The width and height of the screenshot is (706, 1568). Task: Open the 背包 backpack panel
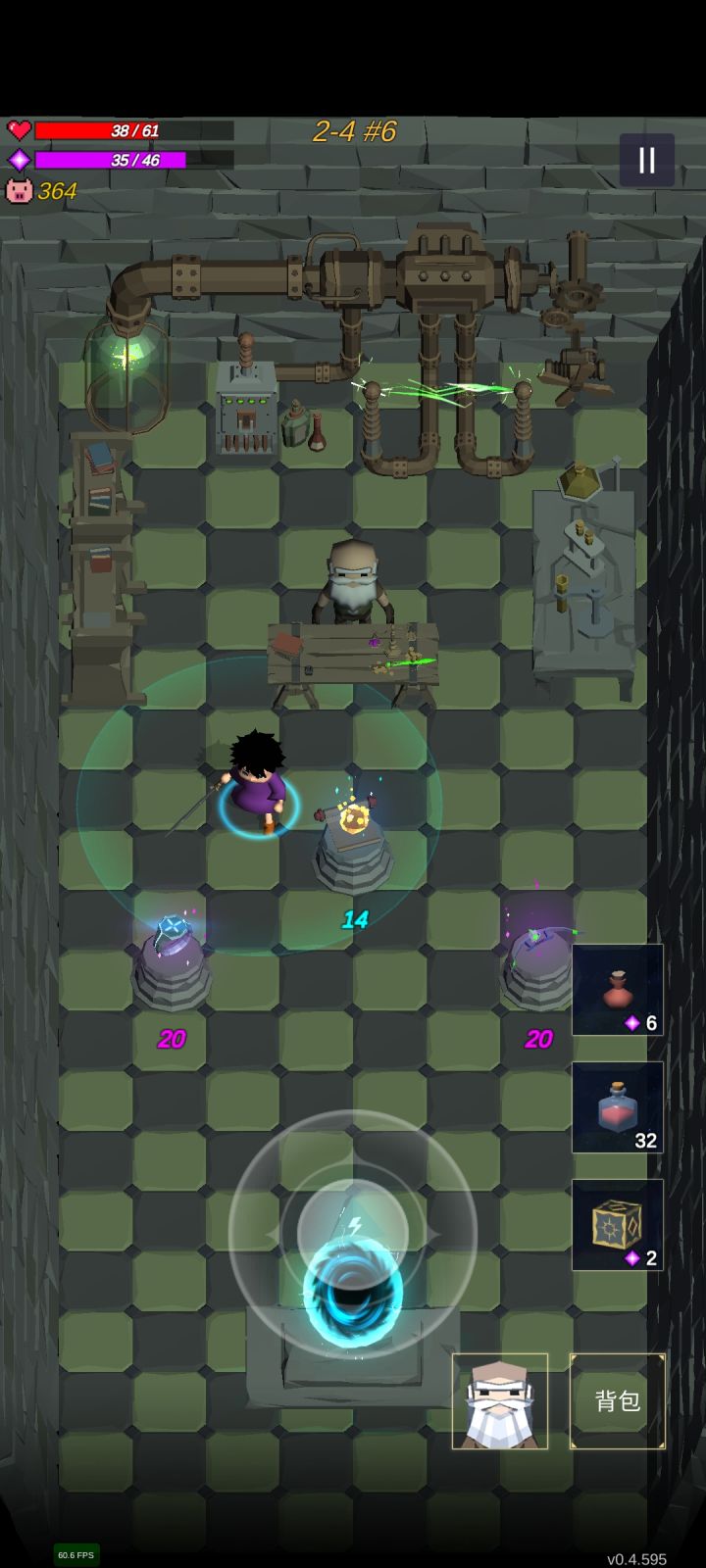[x=617, y=1401]
